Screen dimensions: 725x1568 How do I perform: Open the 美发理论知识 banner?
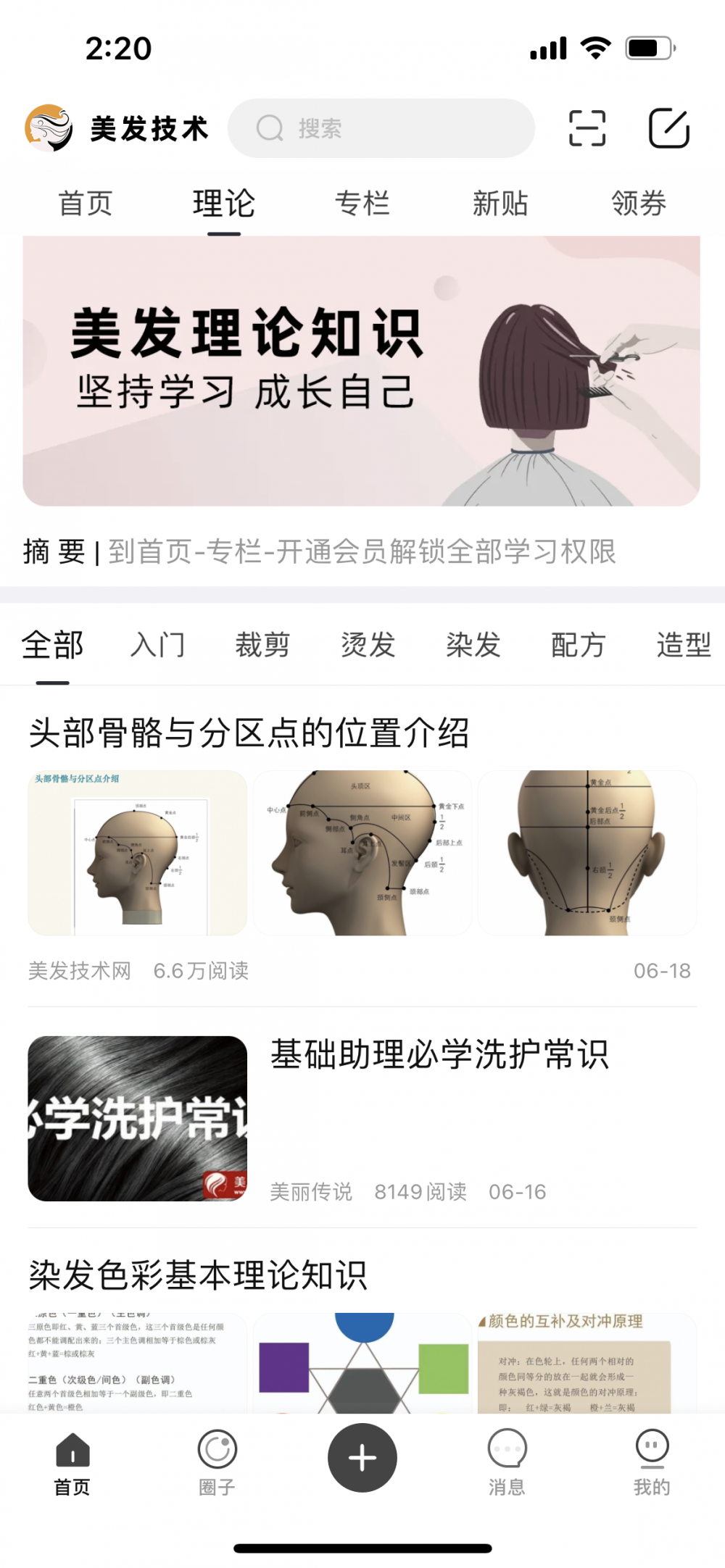[361, 371]
